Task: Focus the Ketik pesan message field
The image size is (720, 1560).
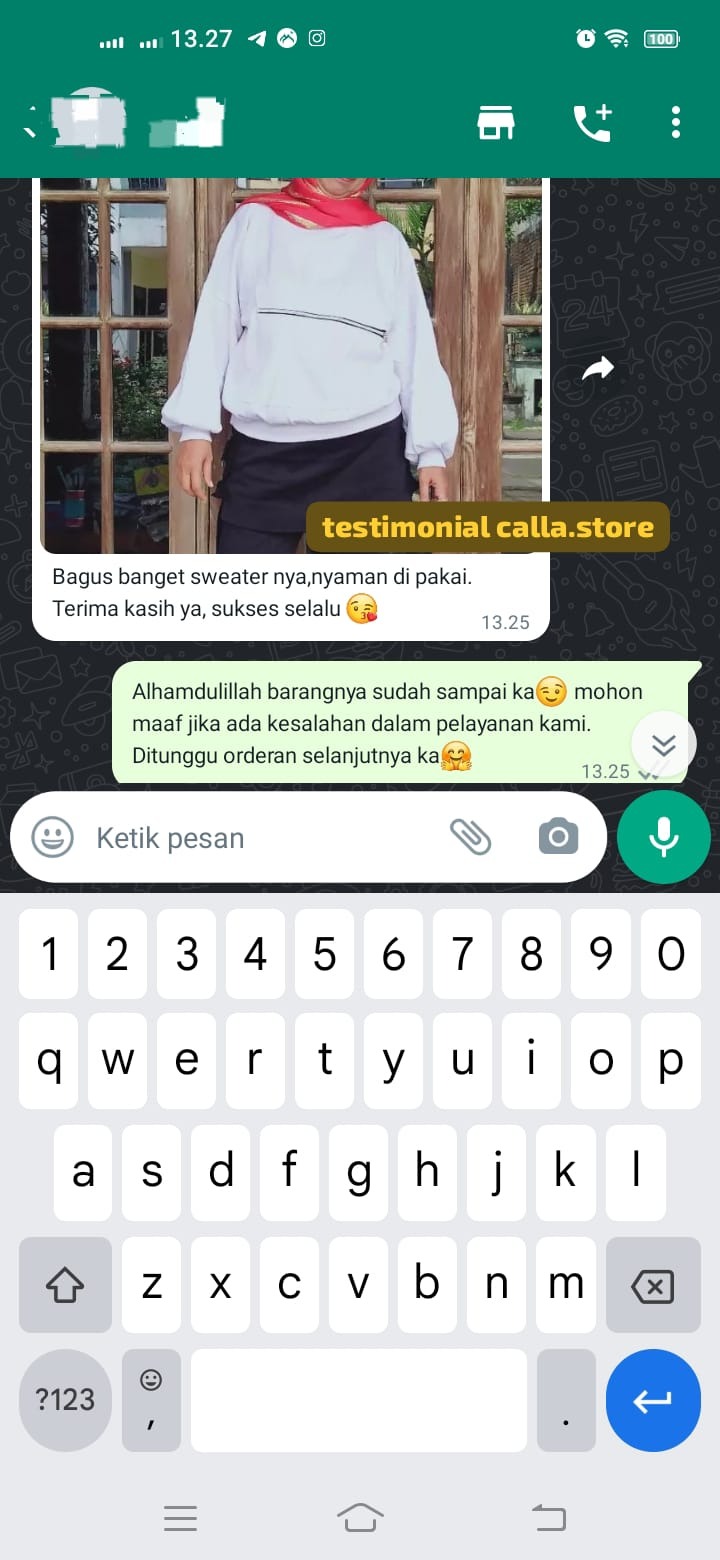Action: tap(260, 838)
